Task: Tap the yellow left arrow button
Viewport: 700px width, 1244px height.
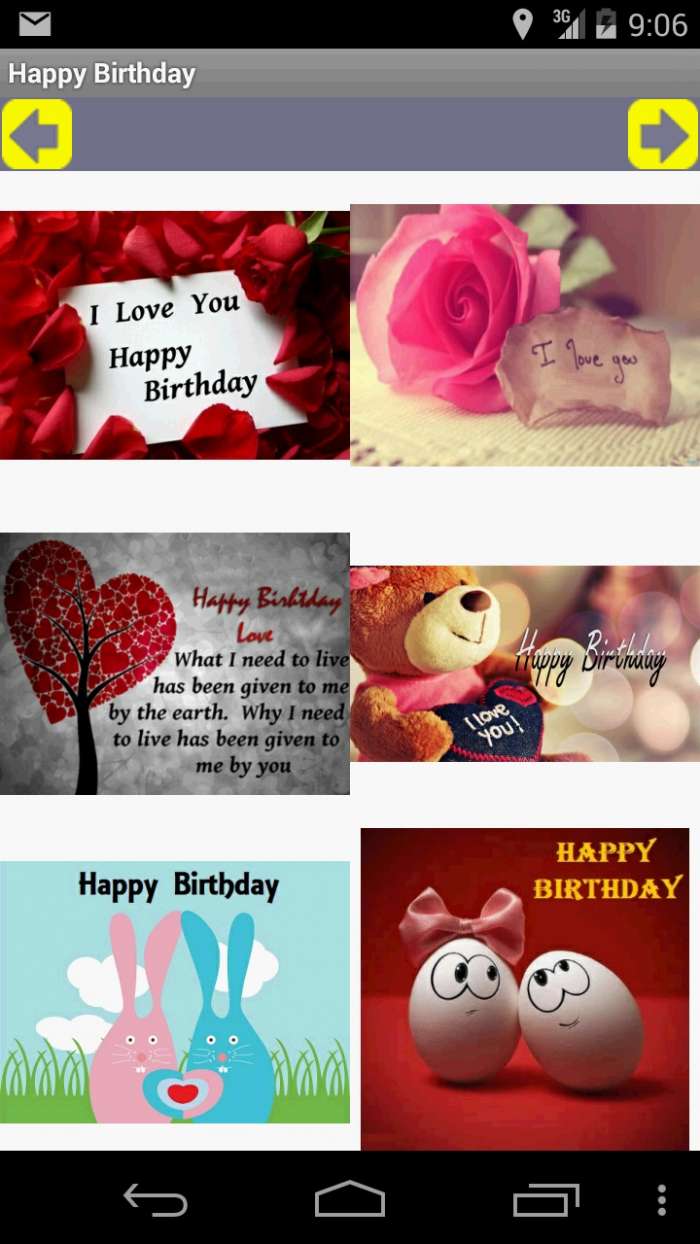Action: [37, 134]
